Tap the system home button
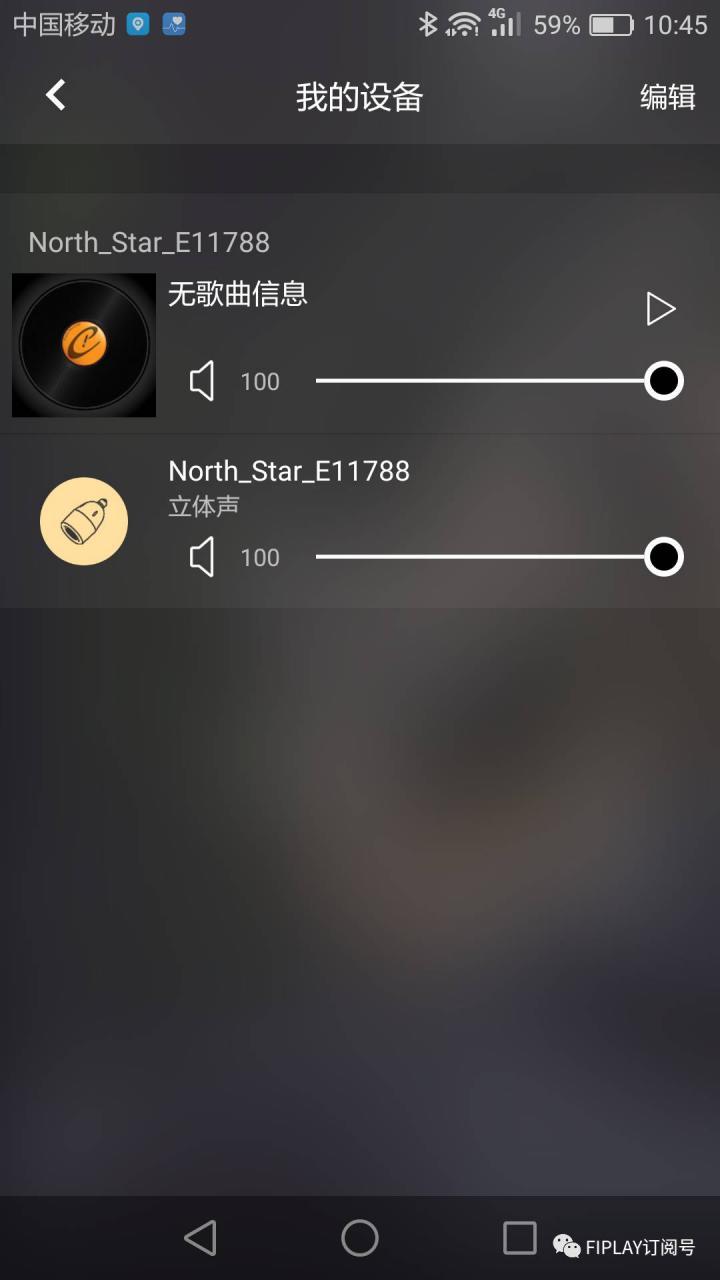This screenshot has height=1280, width=720. (360, 1238)
